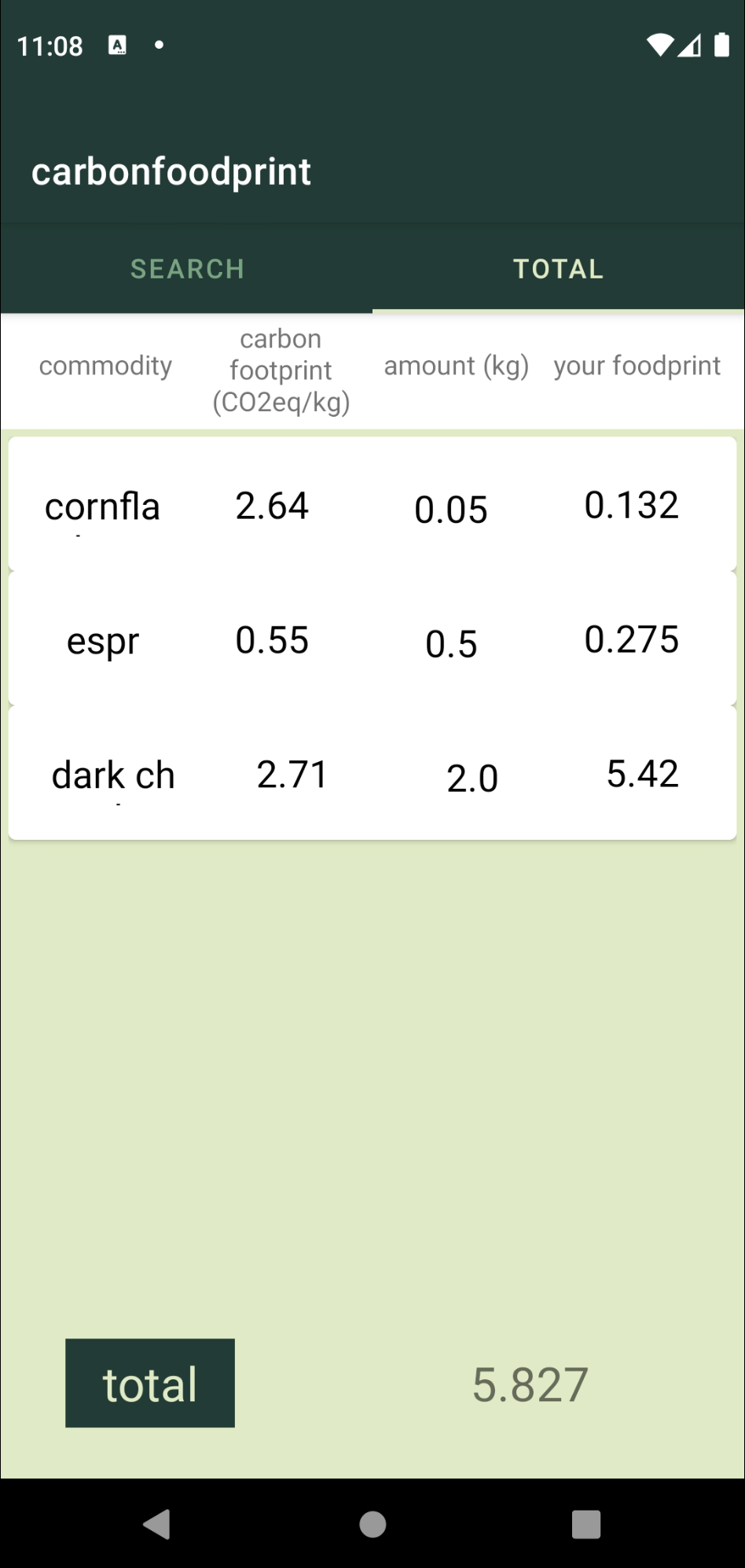Go back using the system back button
This screenshot has height=1568, width=745.
(157, 1524)
